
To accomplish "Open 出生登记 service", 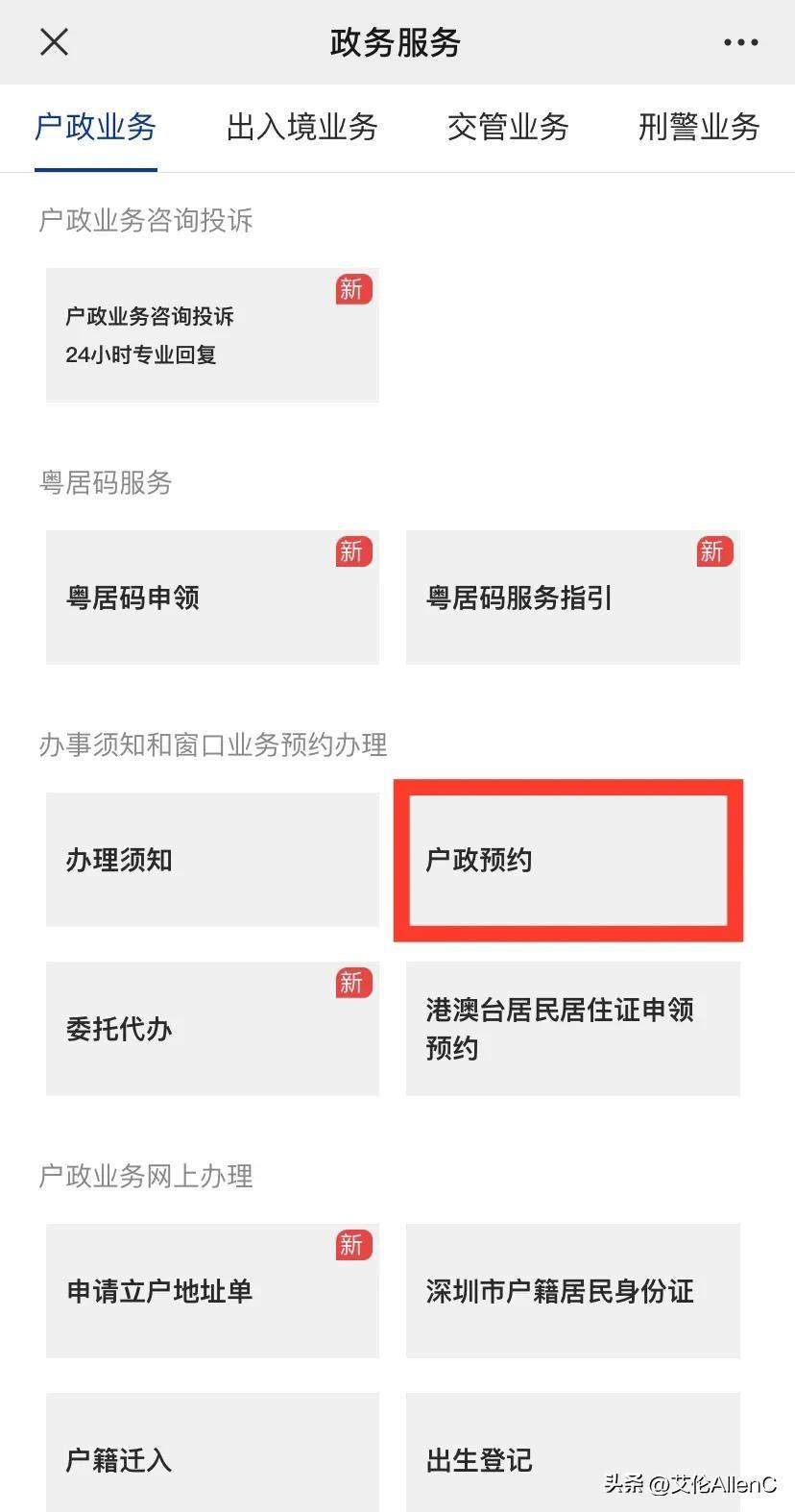I will click(572, 1455).
